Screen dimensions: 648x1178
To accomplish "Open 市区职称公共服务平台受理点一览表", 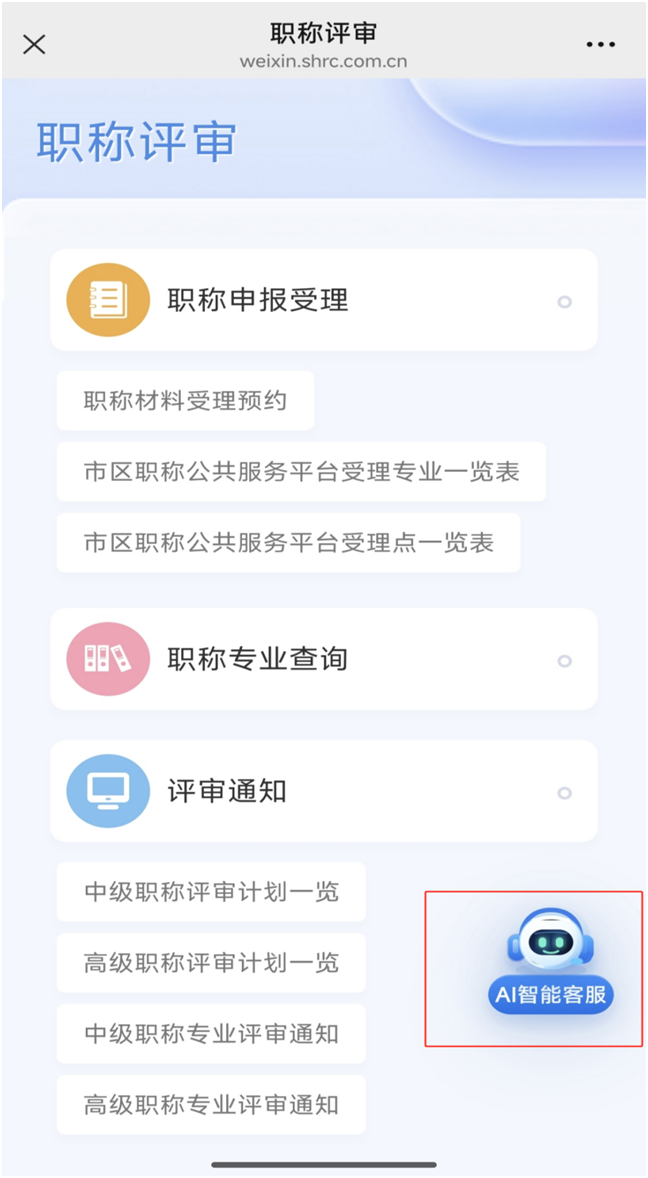I will [x=288, y=542].
